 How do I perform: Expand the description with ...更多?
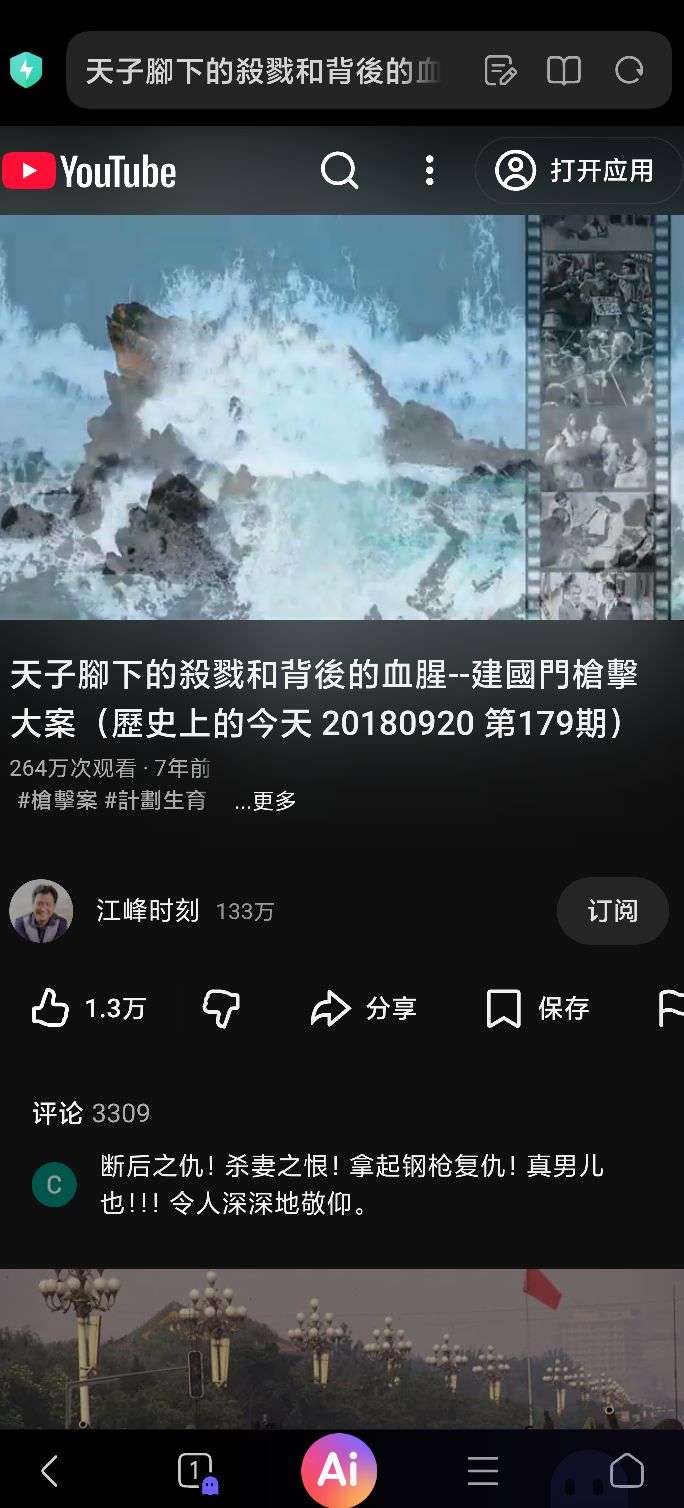[266, 801]
